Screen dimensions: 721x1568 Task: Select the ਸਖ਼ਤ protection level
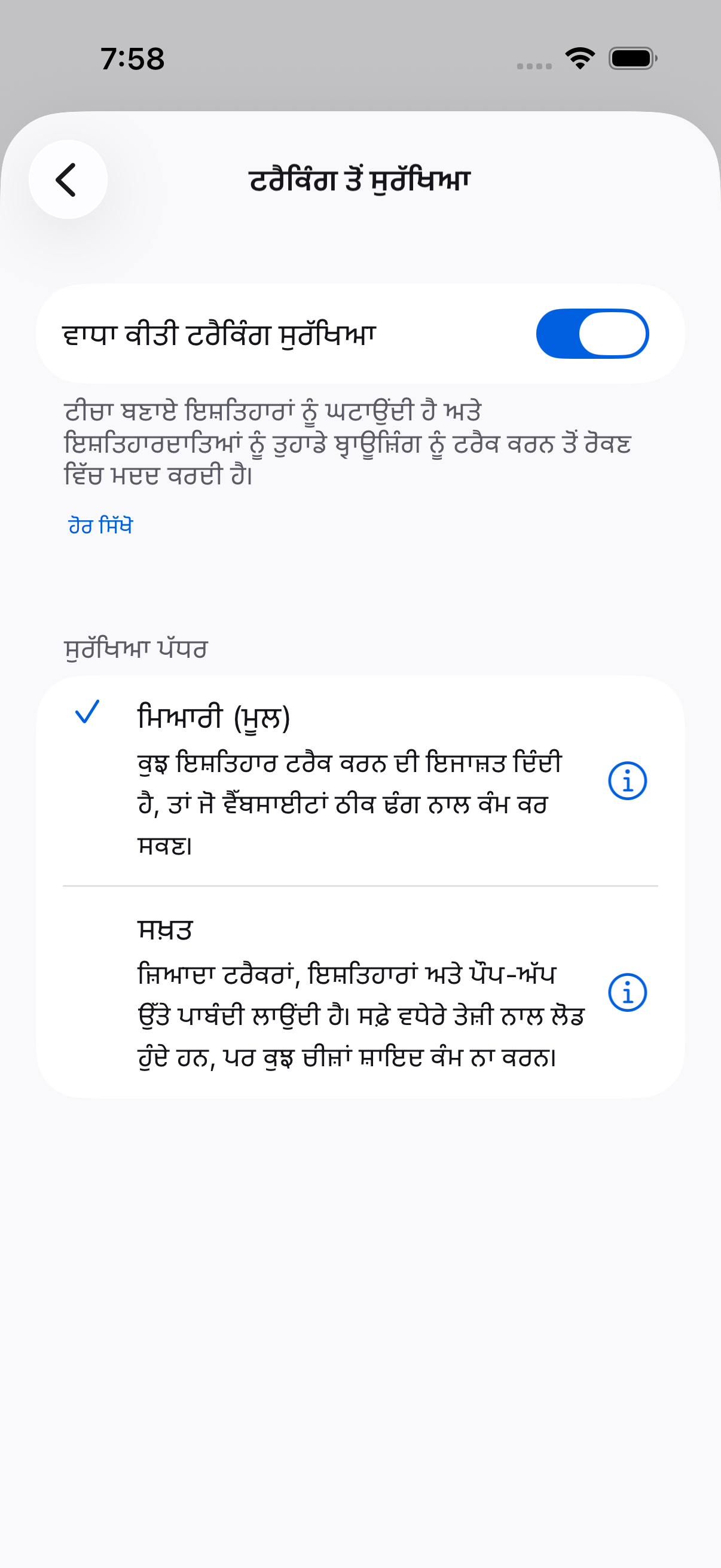(360, 992)
